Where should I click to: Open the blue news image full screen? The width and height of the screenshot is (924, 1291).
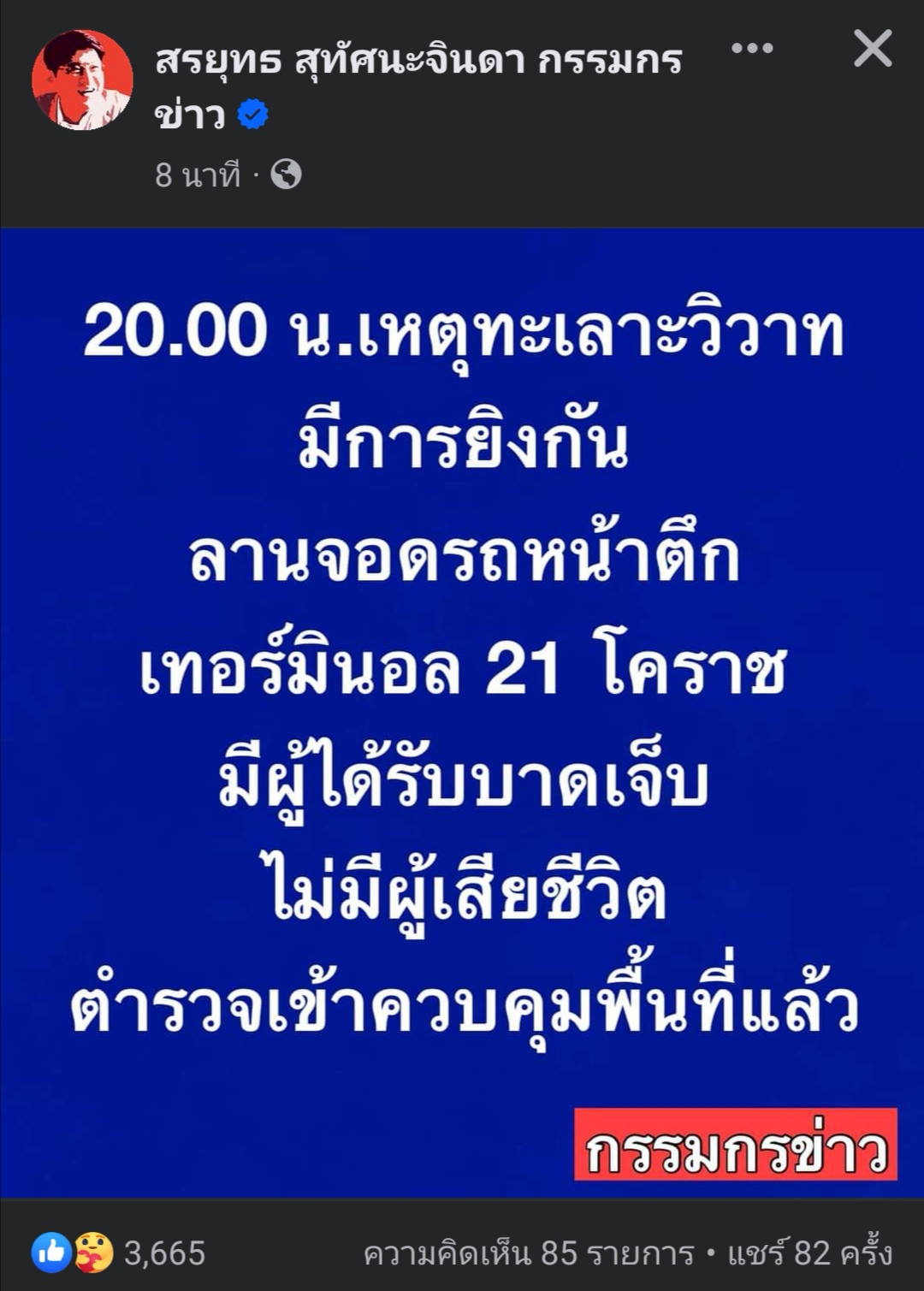click(x=462, y=712)
